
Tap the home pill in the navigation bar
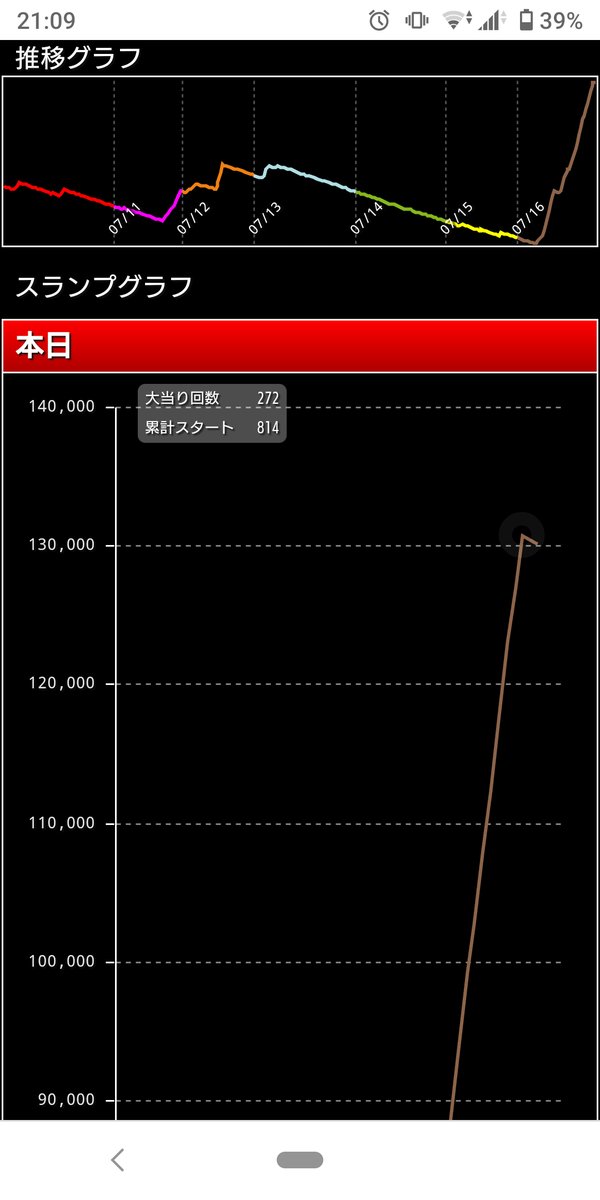click(x=300, y=1160)
